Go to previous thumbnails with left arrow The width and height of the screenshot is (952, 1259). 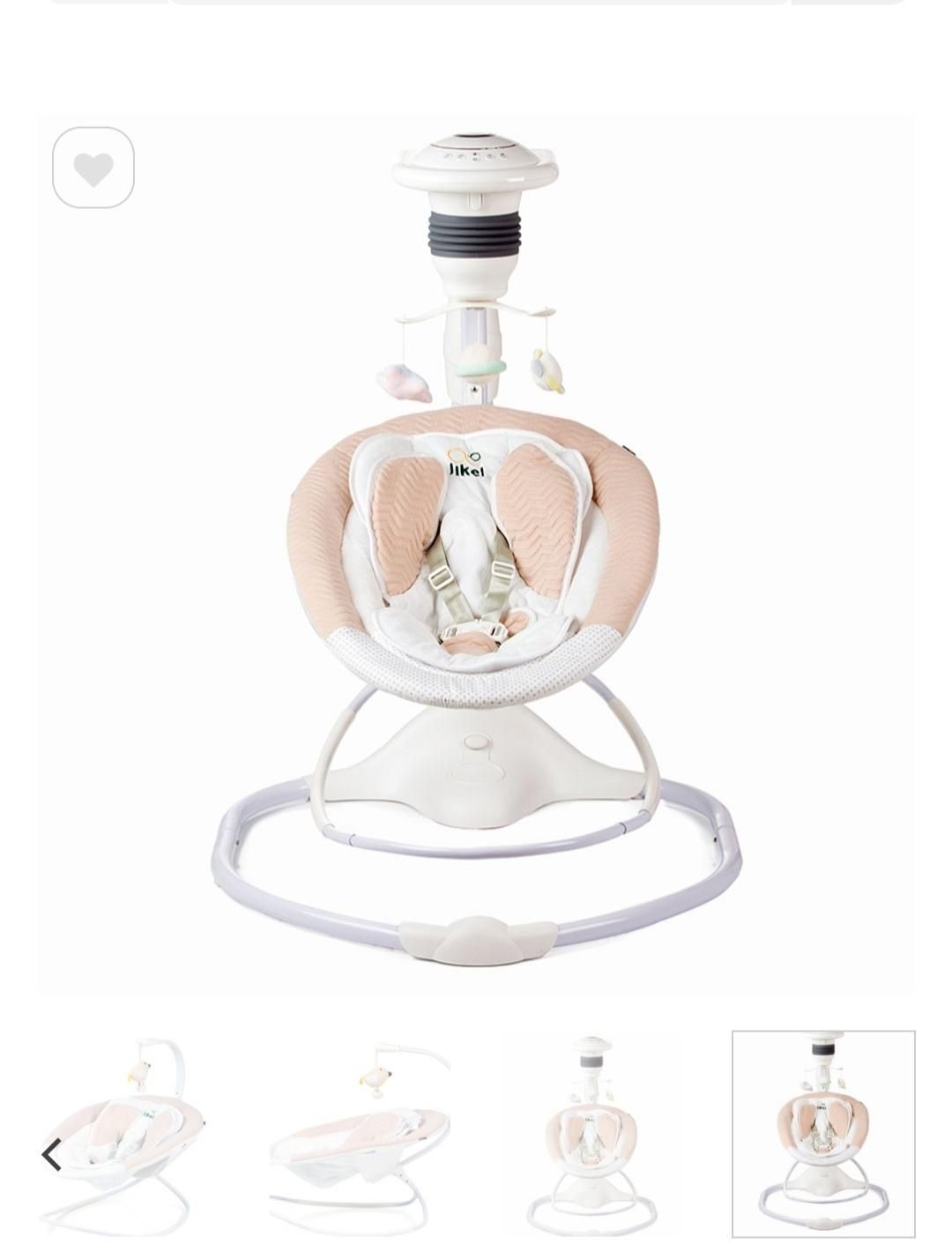click(x=52, y=1154)
